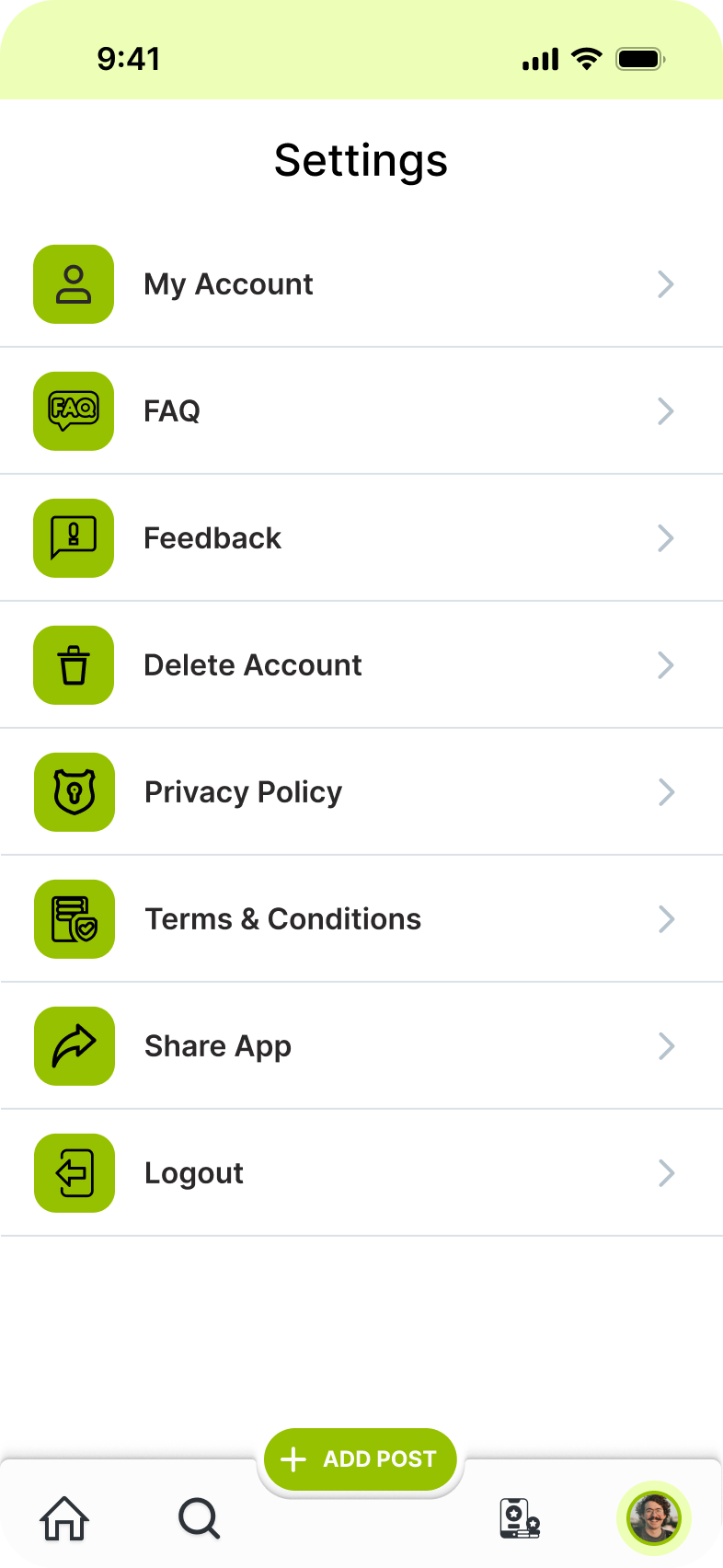
Task: Click the plus icon inside Add Post
Action: (x=293, y=1459)
